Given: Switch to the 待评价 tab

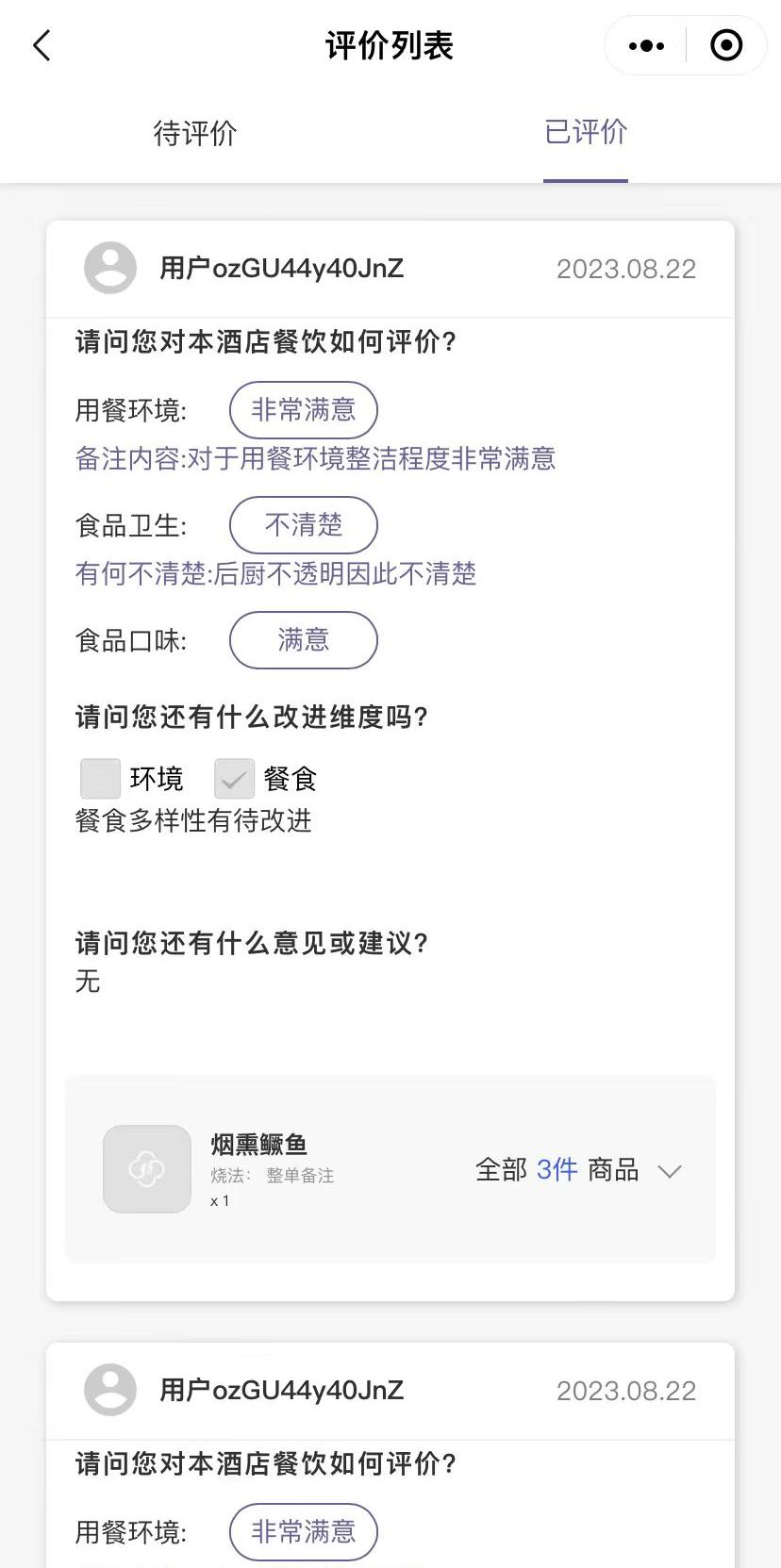Looking at the screenshot, I should tap(195, 133).
